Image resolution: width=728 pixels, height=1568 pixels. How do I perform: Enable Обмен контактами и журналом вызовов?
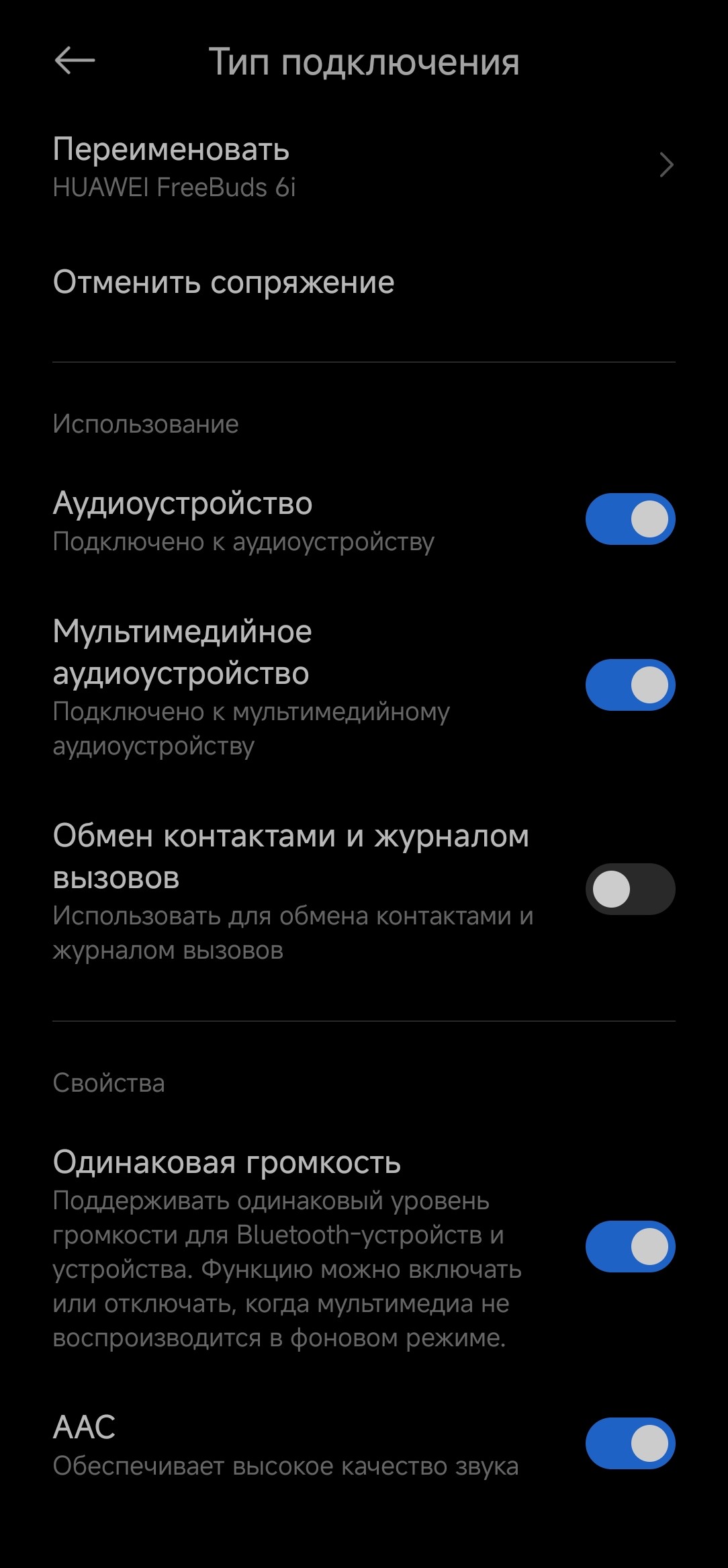click(630, 889)
